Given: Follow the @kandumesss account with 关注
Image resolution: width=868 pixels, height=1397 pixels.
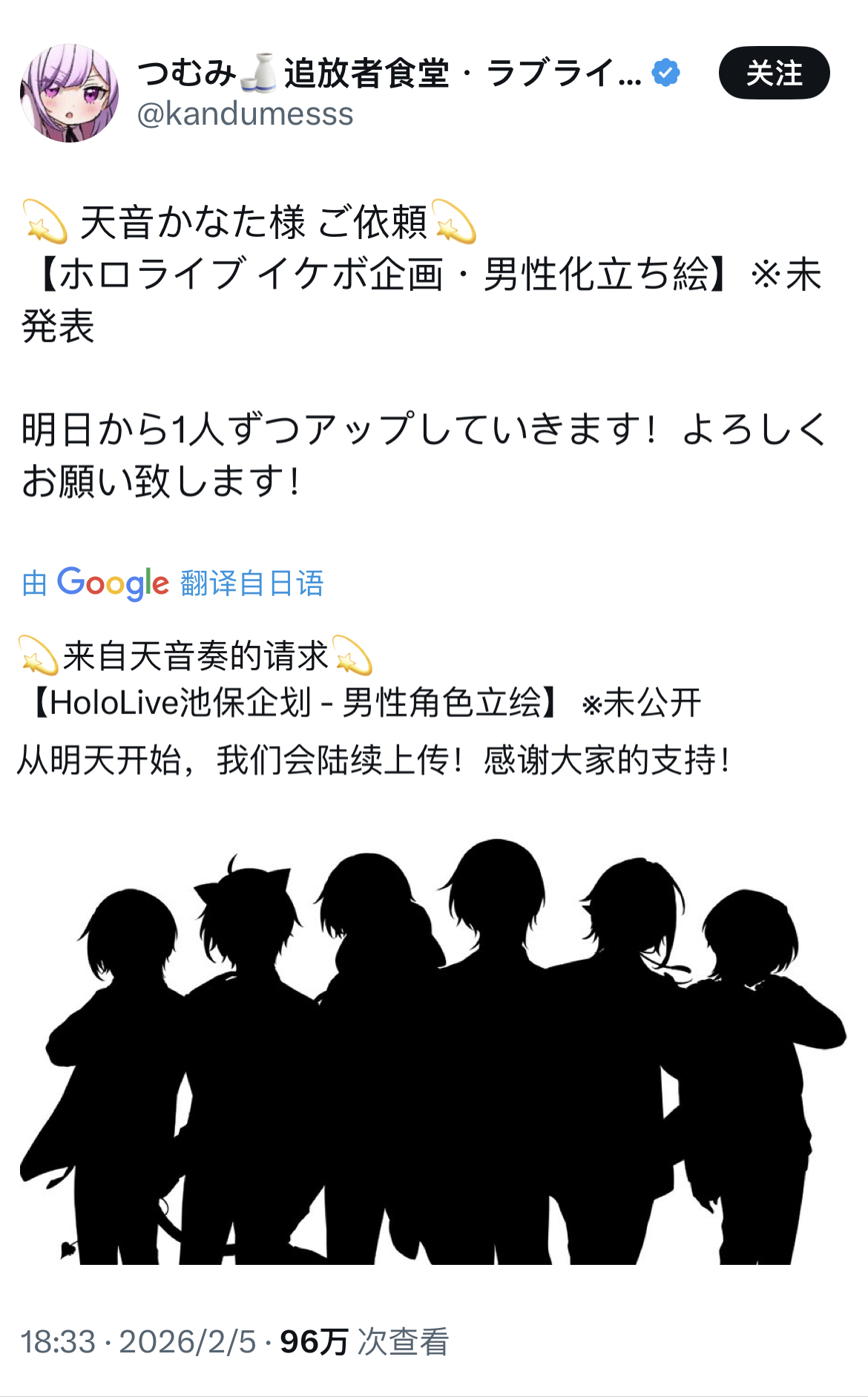Looking at the screenshot, I should pyautogui.click(x=774, y=73).
